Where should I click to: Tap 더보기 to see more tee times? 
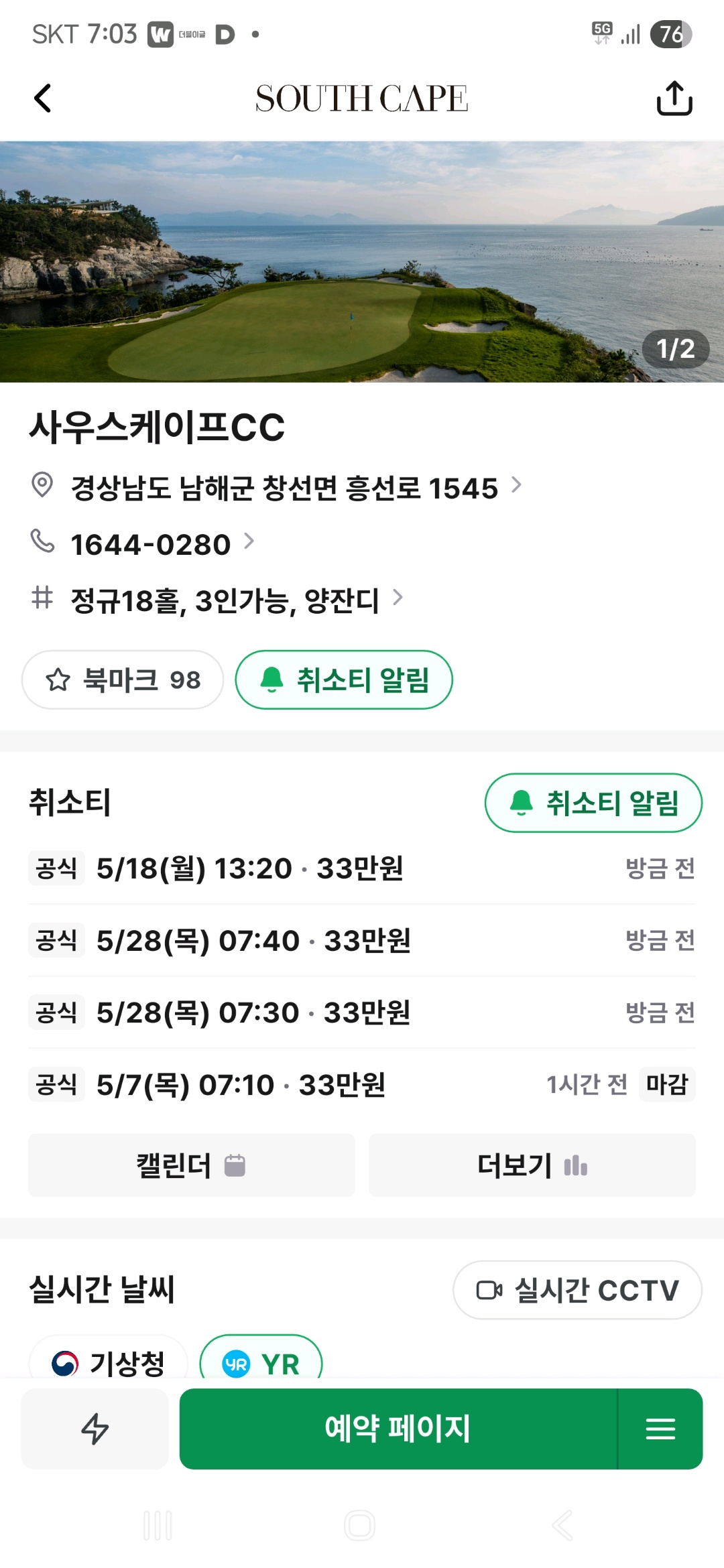pos(532,1165)
